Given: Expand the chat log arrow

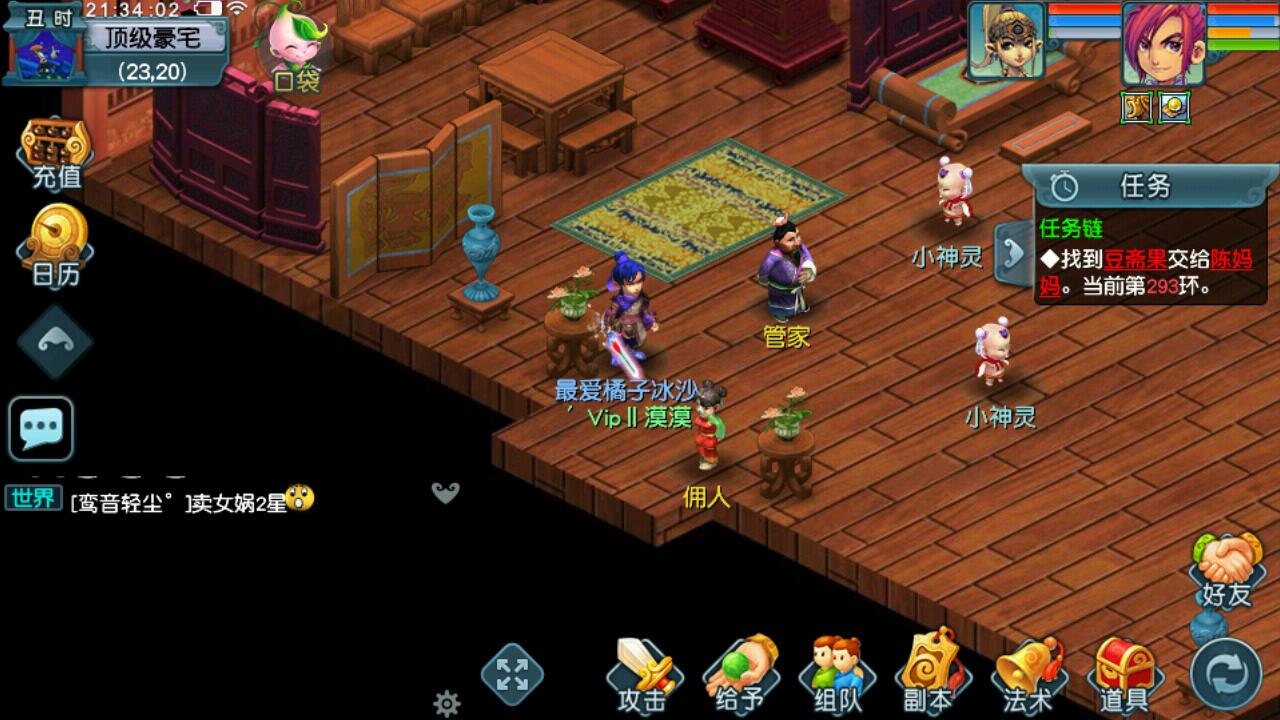Looking at the screenshot, I should point(445,492).
